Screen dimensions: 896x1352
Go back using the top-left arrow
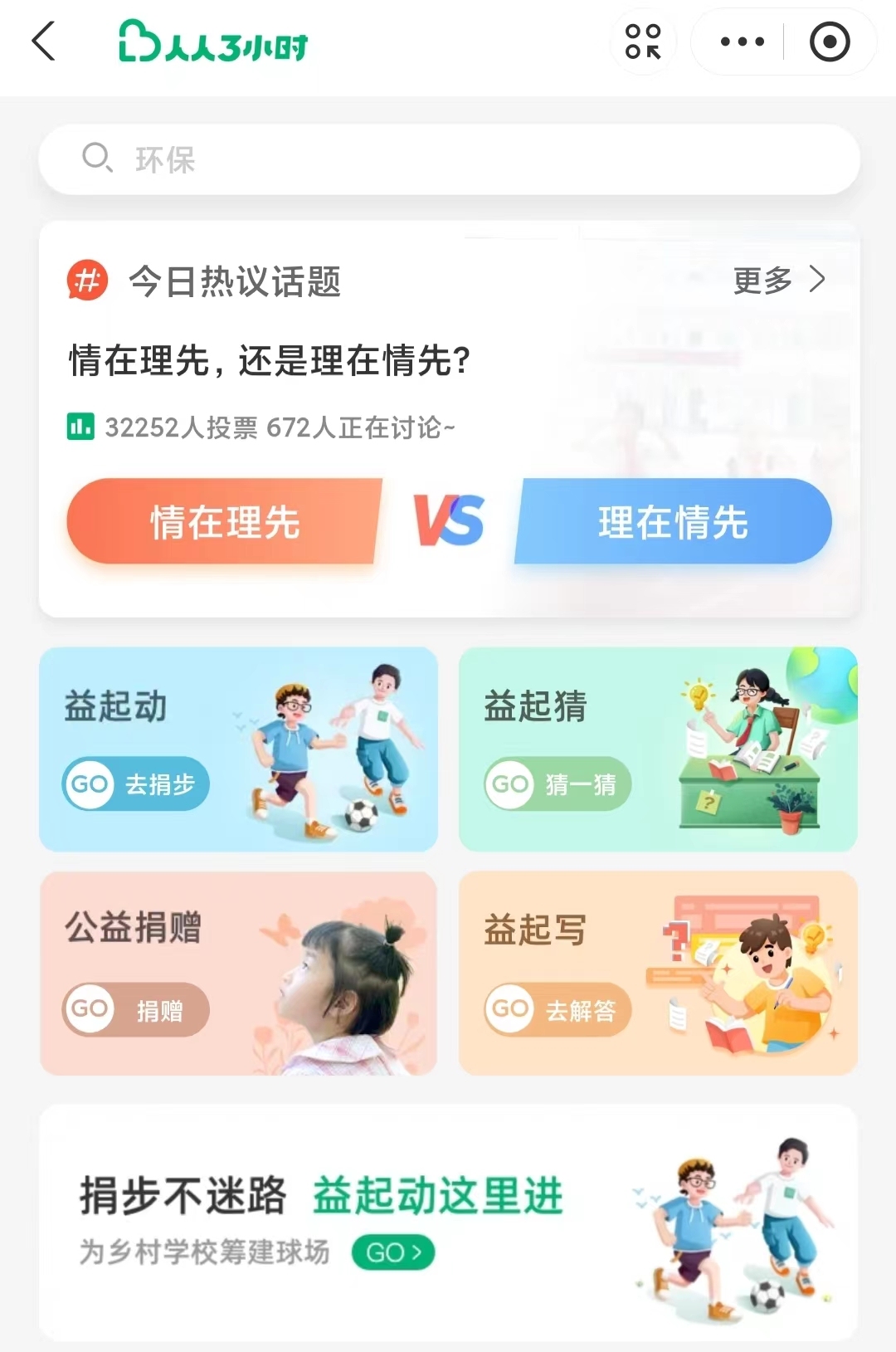[x=43, y=41]
